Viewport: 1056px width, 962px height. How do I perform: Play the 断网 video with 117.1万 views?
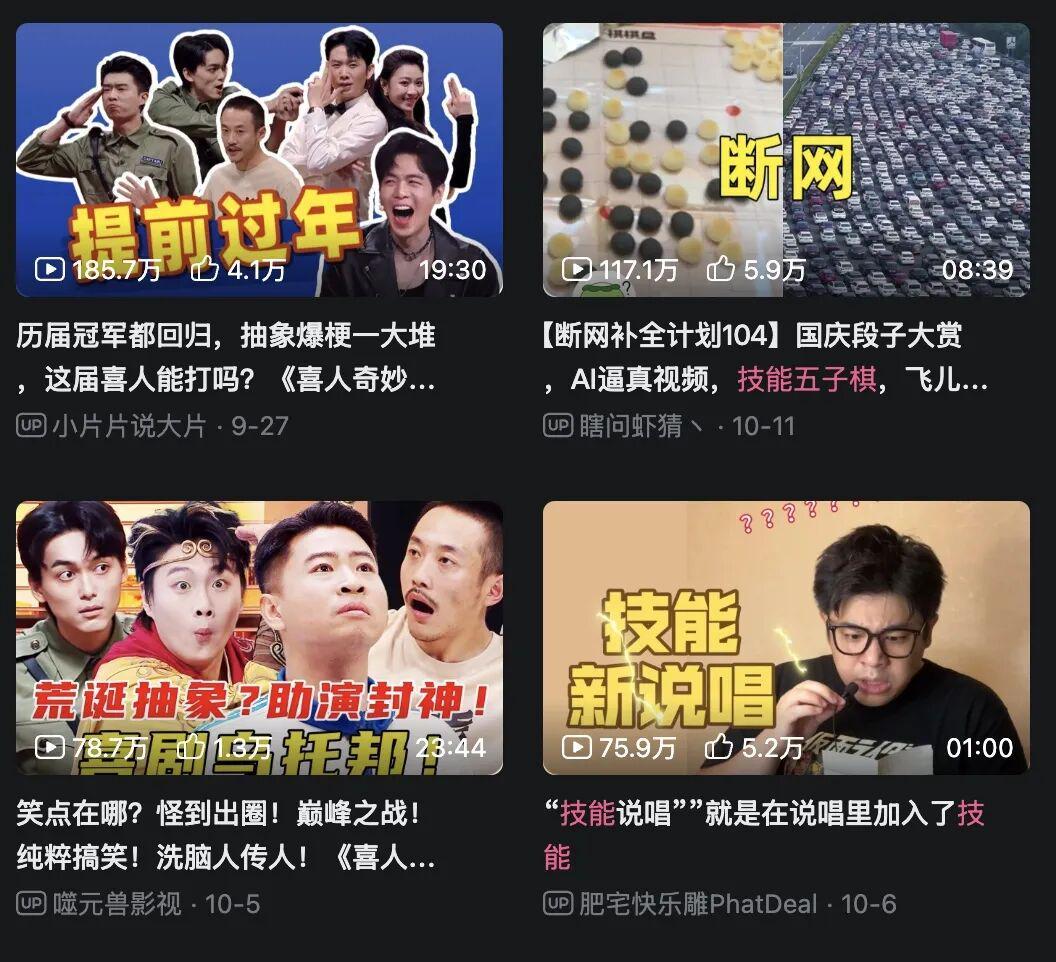786,159
